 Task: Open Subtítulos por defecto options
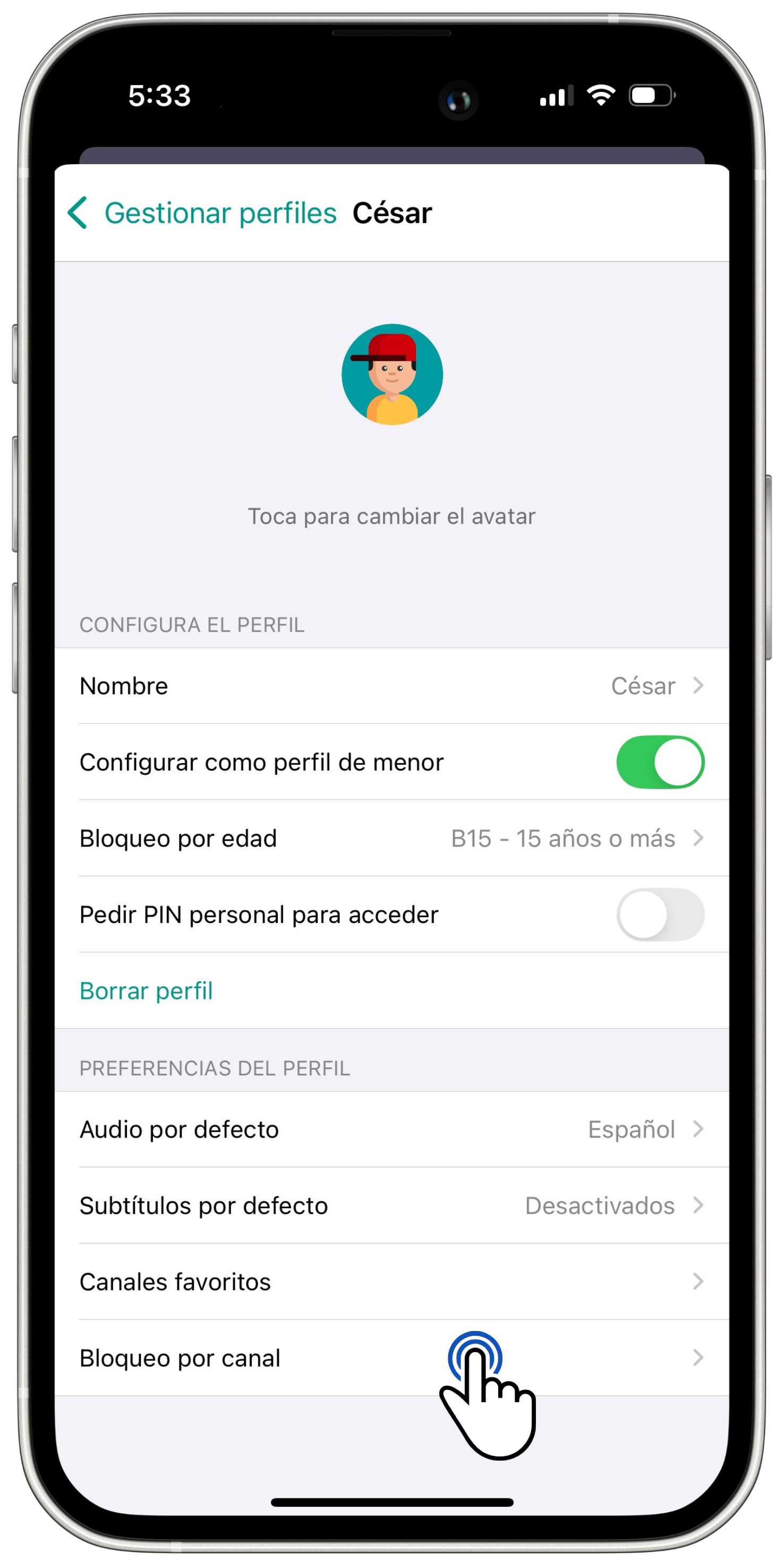click(x=391, y=1206)
